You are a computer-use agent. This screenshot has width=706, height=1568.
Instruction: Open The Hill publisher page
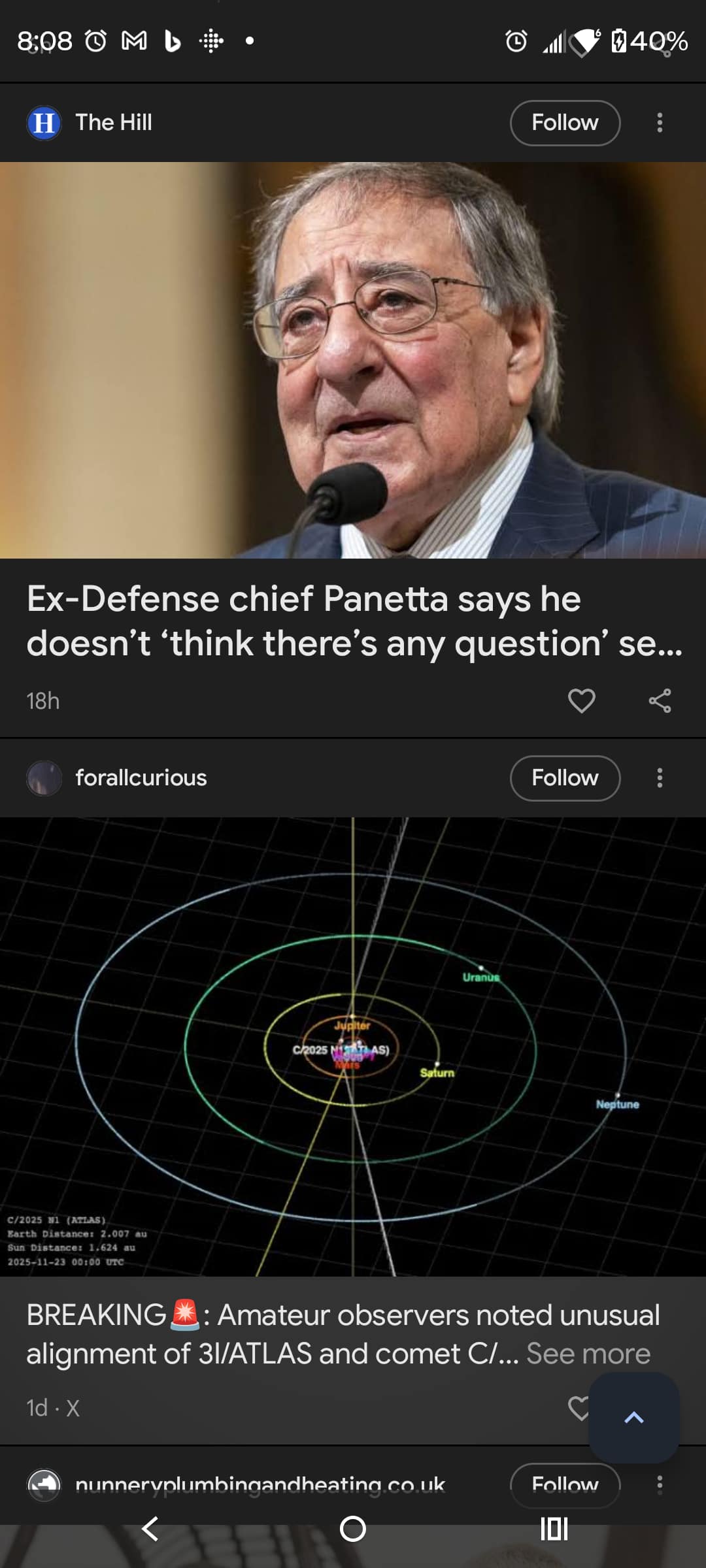coord(112,123)
